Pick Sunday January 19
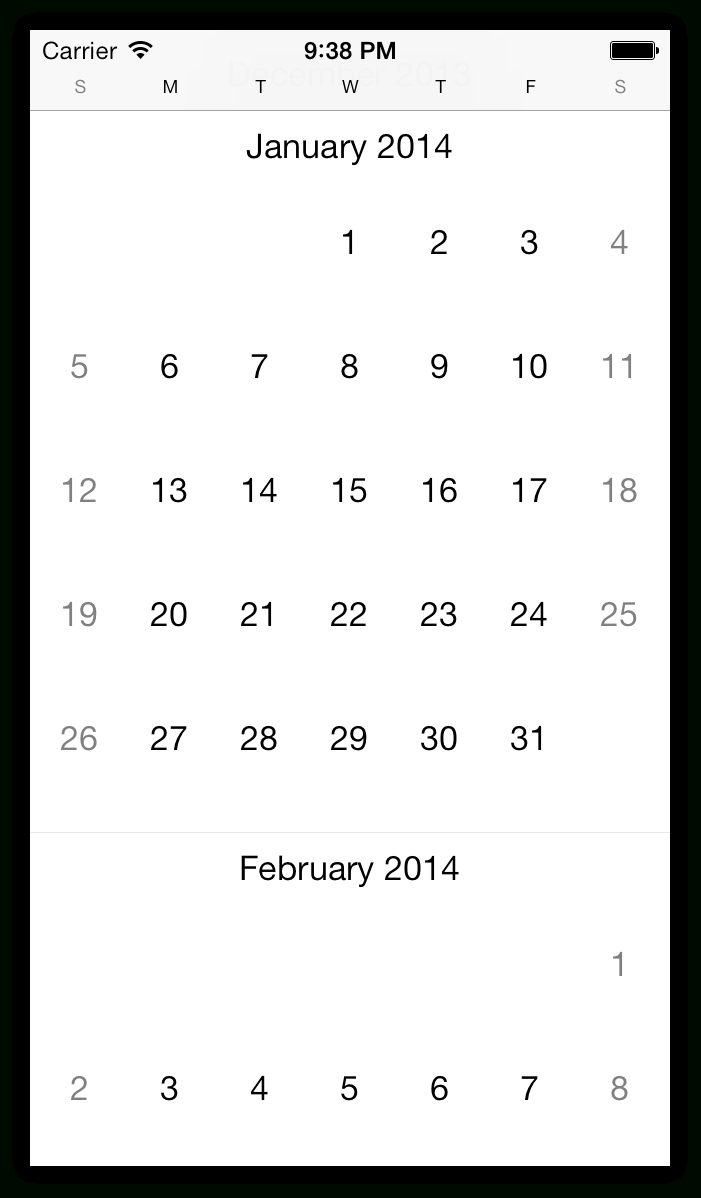 click(79, 614)
